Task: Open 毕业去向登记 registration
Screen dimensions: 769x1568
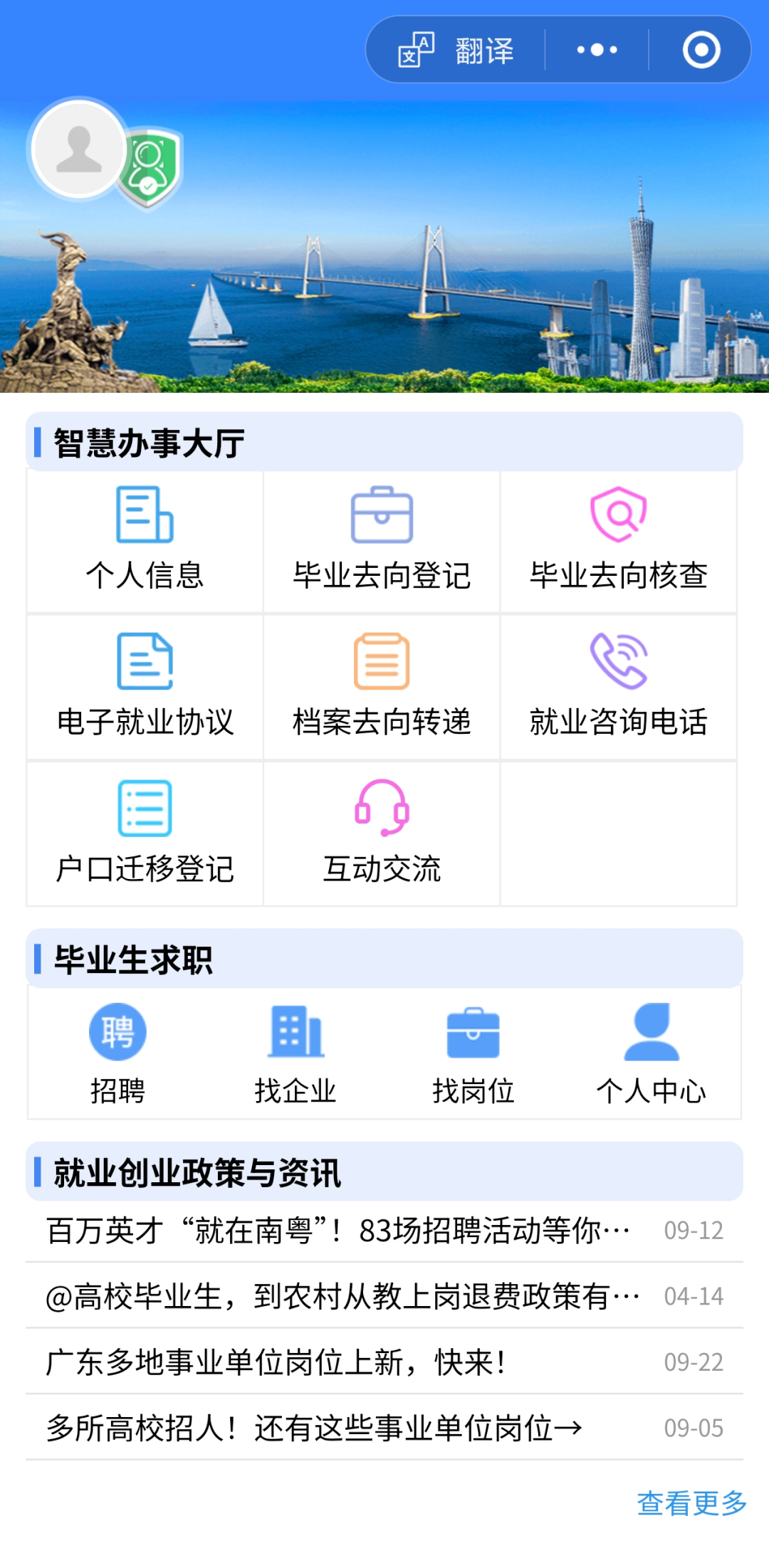Action: pyautogui.click(x=382, y=541)
